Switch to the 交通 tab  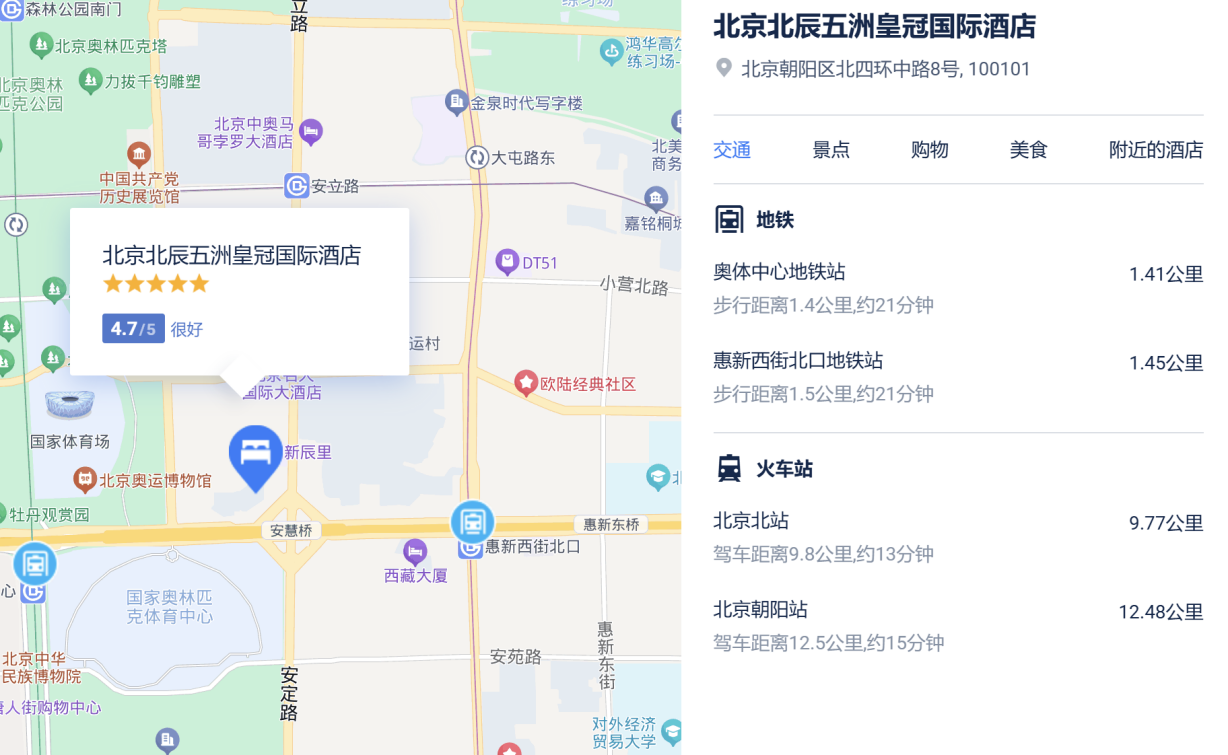tap(731, 150)
